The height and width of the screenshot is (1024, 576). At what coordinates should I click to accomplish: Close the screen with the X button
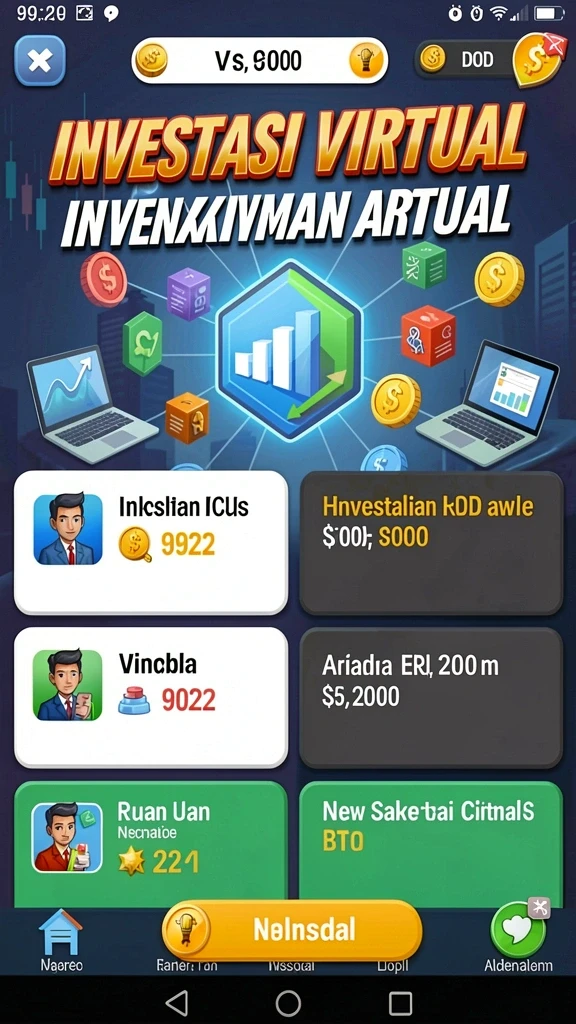[x=40, y=61]
